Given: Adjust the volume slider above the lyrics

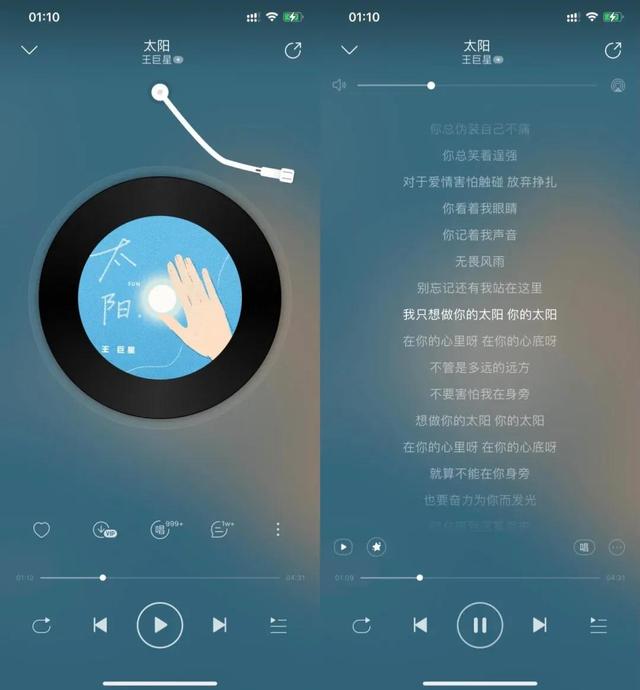Looking at the screenshot, I should point(431,86).
